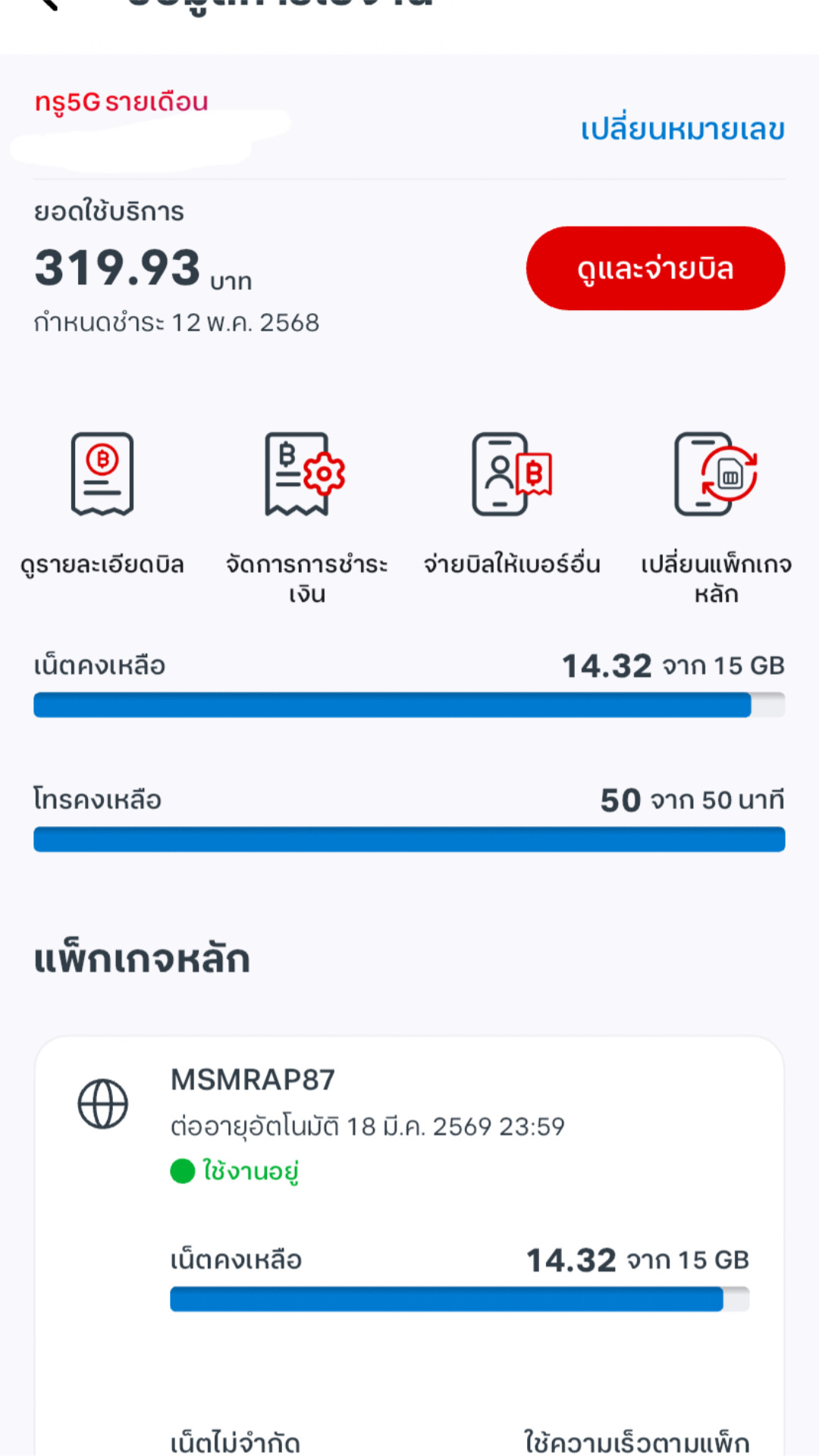
Task: Open ดูและจ่ายบิล to pay the bill
Action: pos(655,268)
